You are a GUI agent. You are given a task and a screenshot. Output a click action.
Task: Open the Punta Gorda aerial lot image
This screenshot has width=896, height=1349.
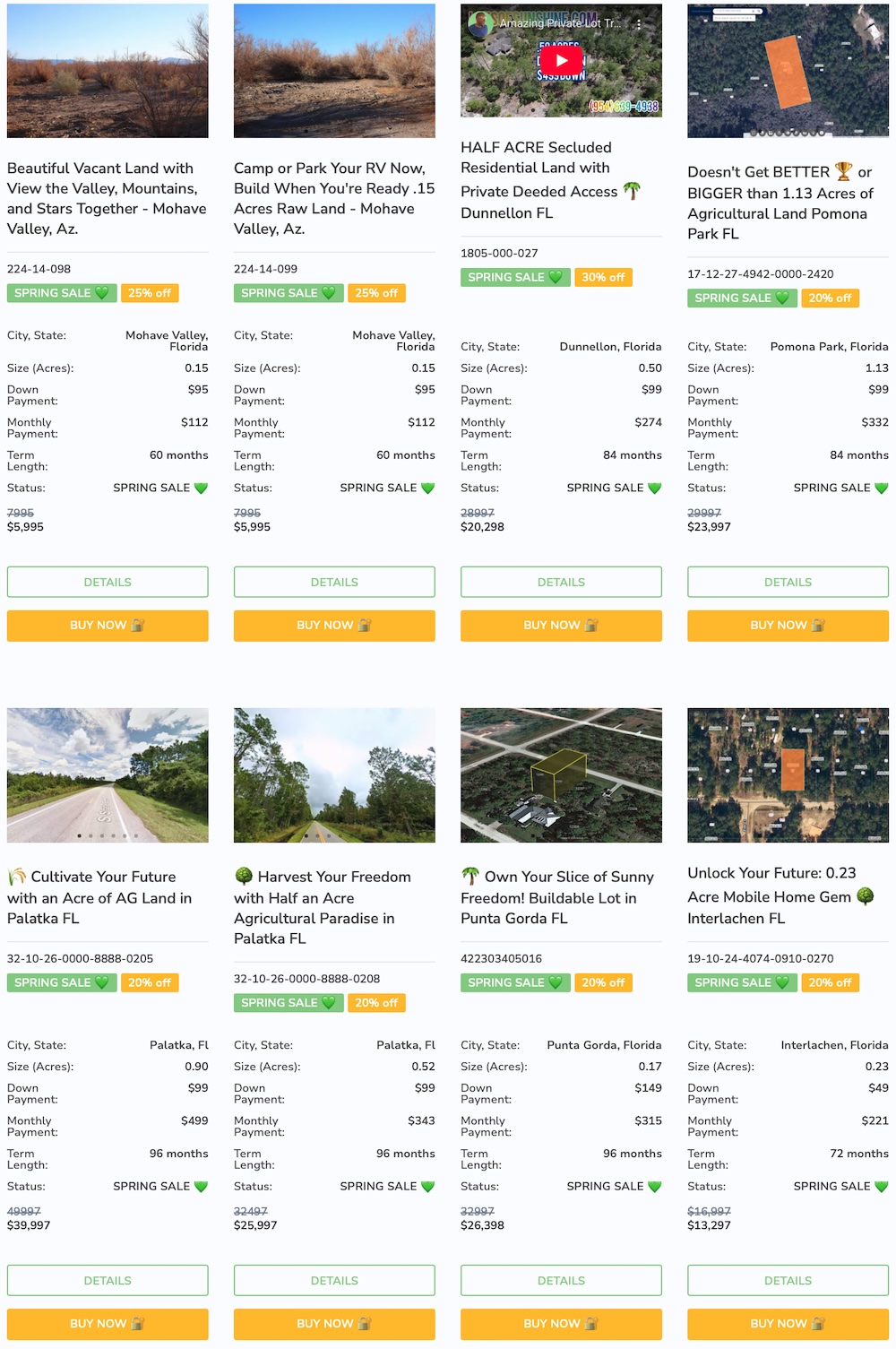coord(561,775)
